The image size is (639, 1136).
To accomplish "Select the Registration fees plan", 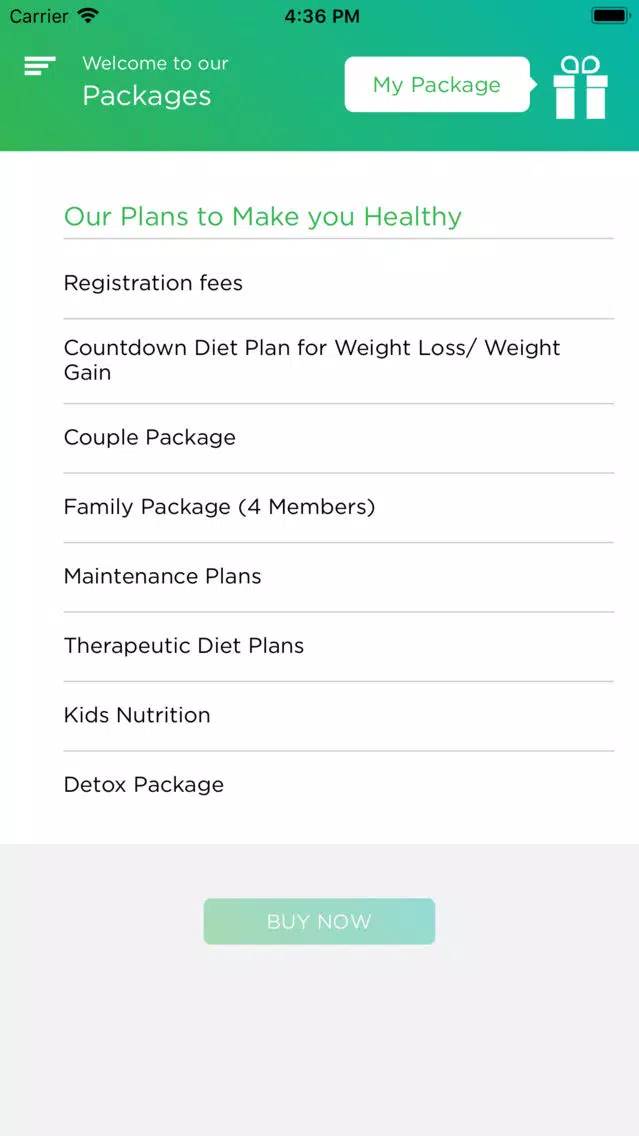I will (338, 283).
